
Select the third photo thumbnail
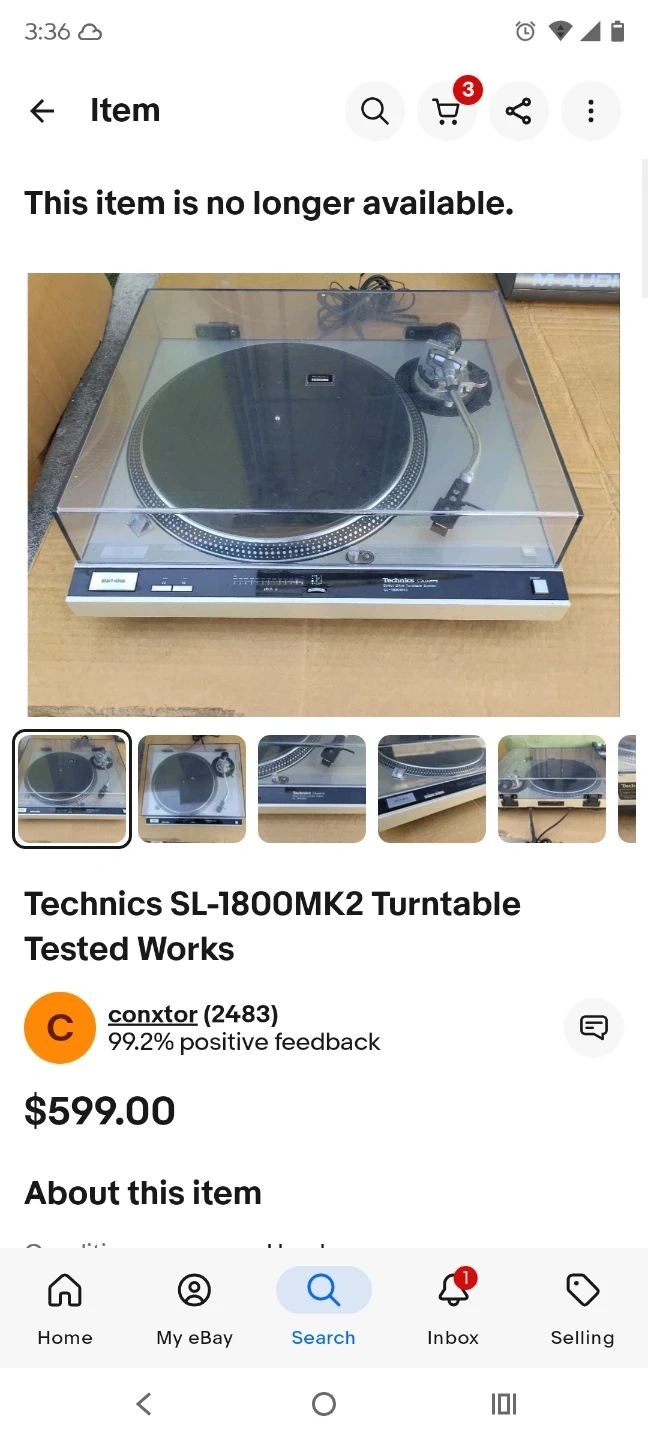click(x=312, y=789)
